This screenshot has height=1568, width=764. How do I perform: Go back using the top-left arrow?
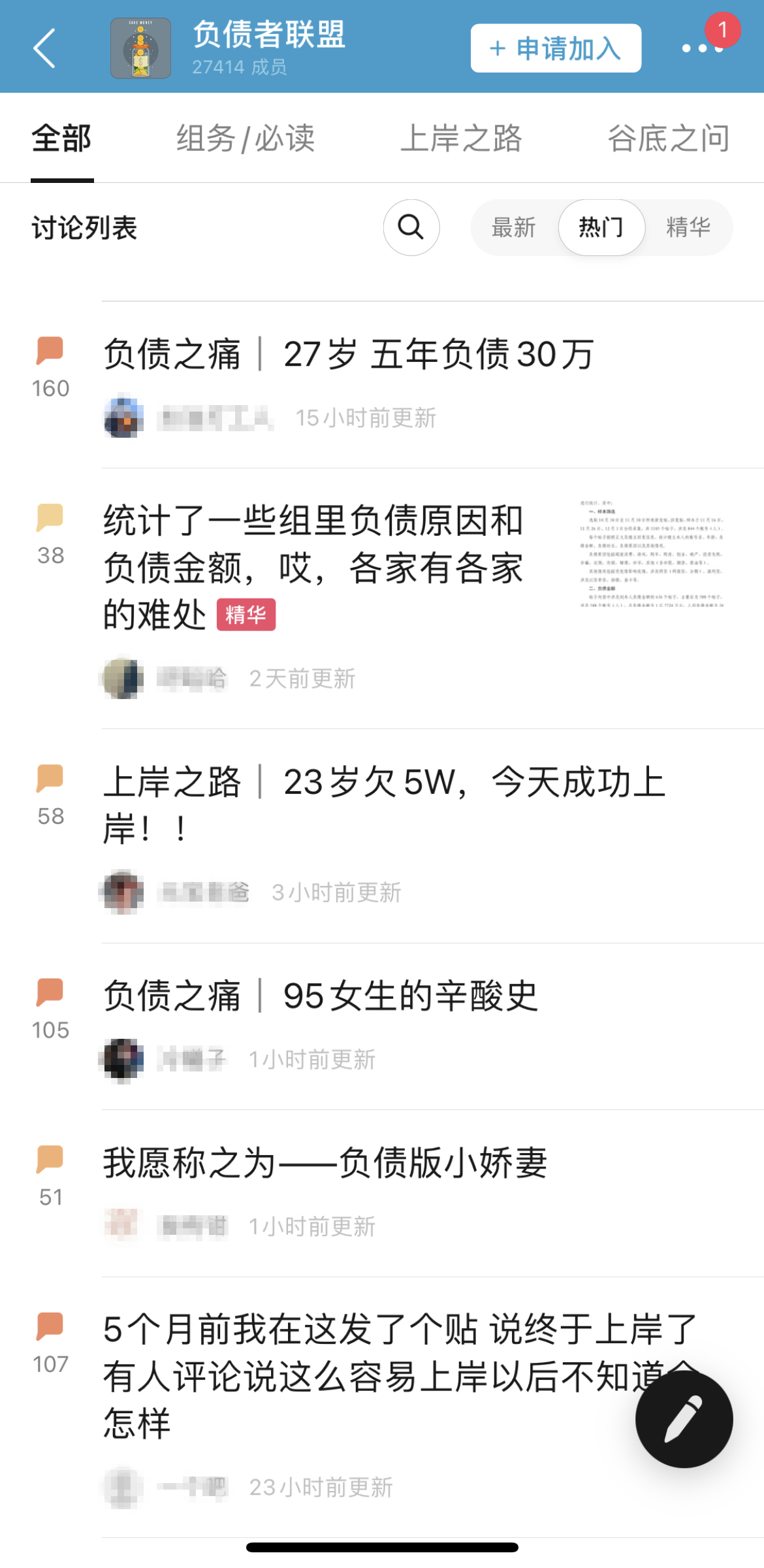tap(44, 48)
